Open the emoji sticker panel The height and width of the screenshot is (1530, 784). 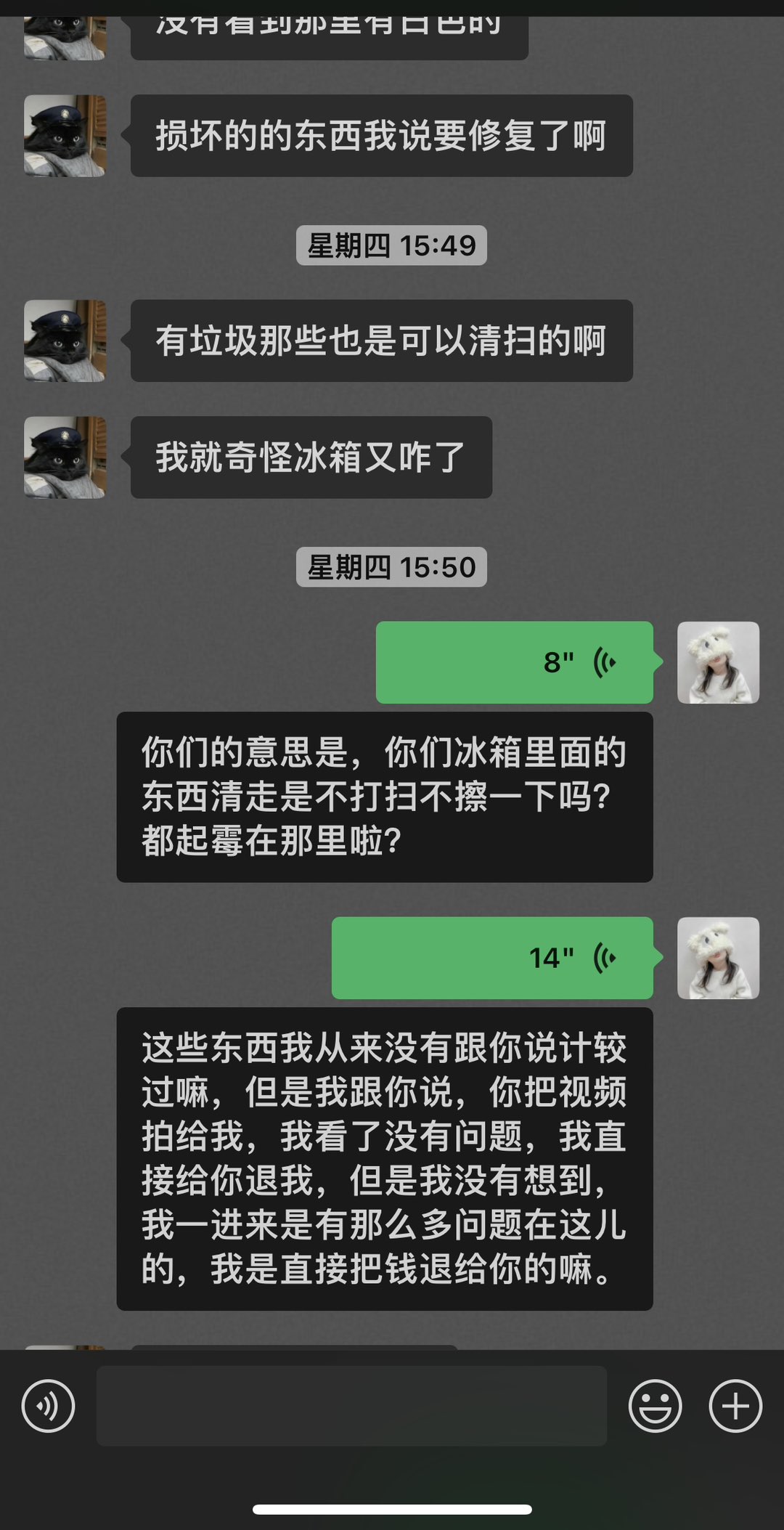pyautogui.click(x=655, y=1407)
